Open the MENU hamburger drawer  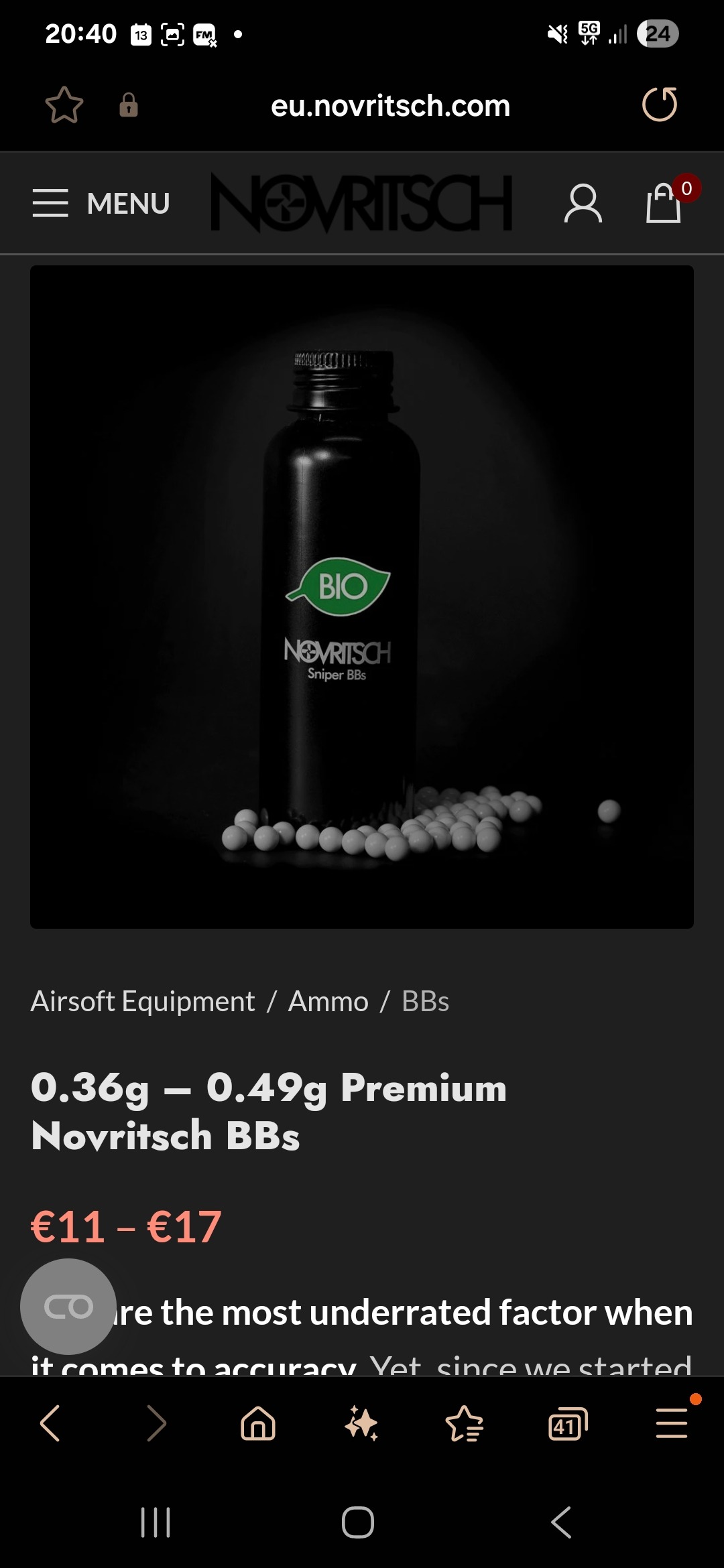point(101,203)
